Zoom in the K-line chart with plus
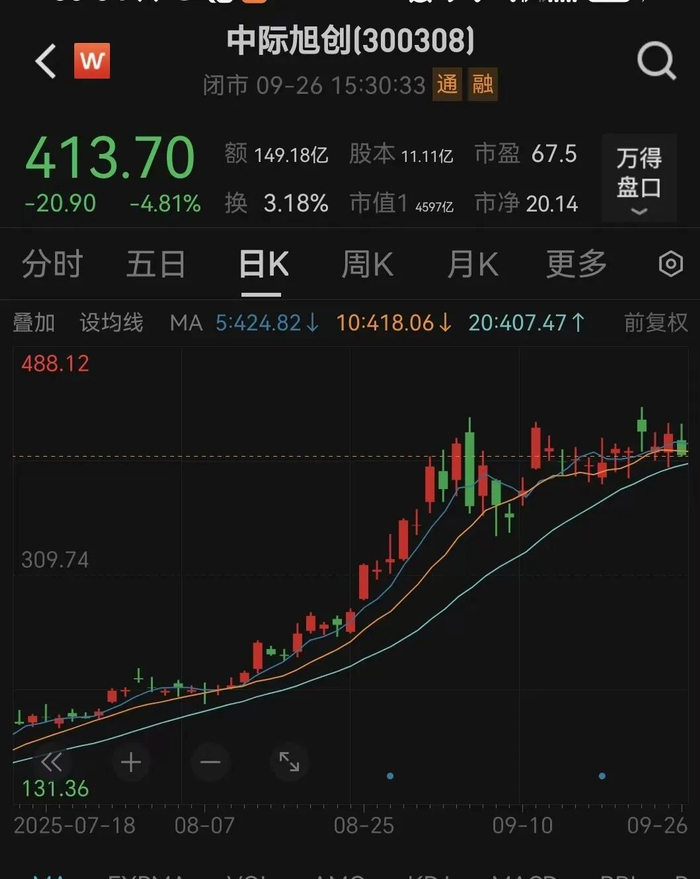700x879 pixels. click(131, 762)
